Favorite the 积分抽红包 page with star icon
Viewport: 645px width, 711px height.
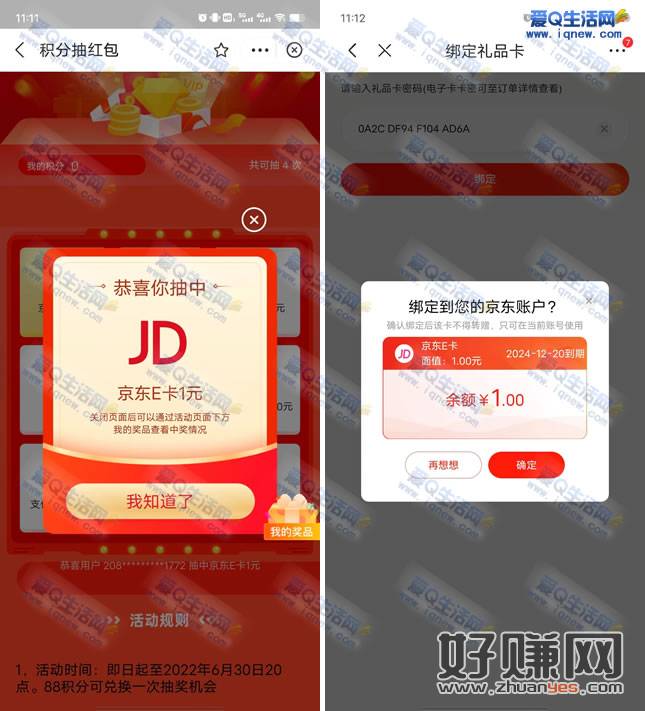(x=221, y=50)
